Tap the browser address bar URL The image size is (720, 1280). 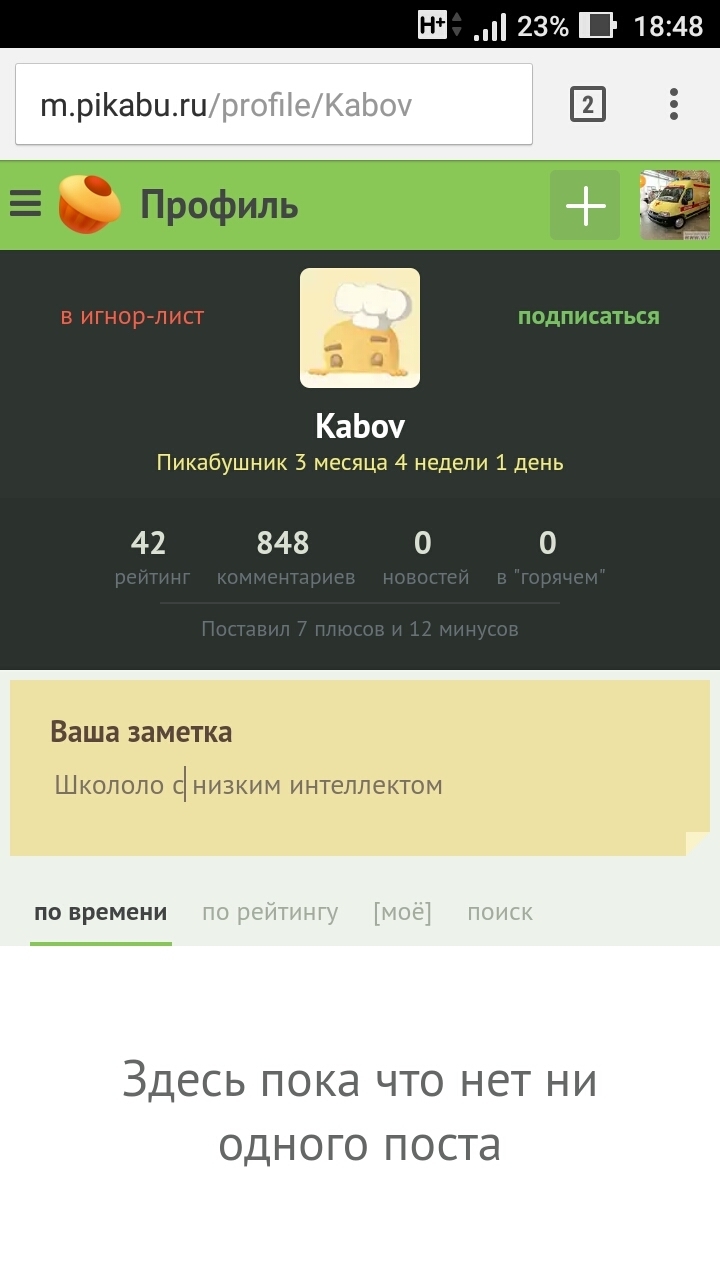click(272, 105)
